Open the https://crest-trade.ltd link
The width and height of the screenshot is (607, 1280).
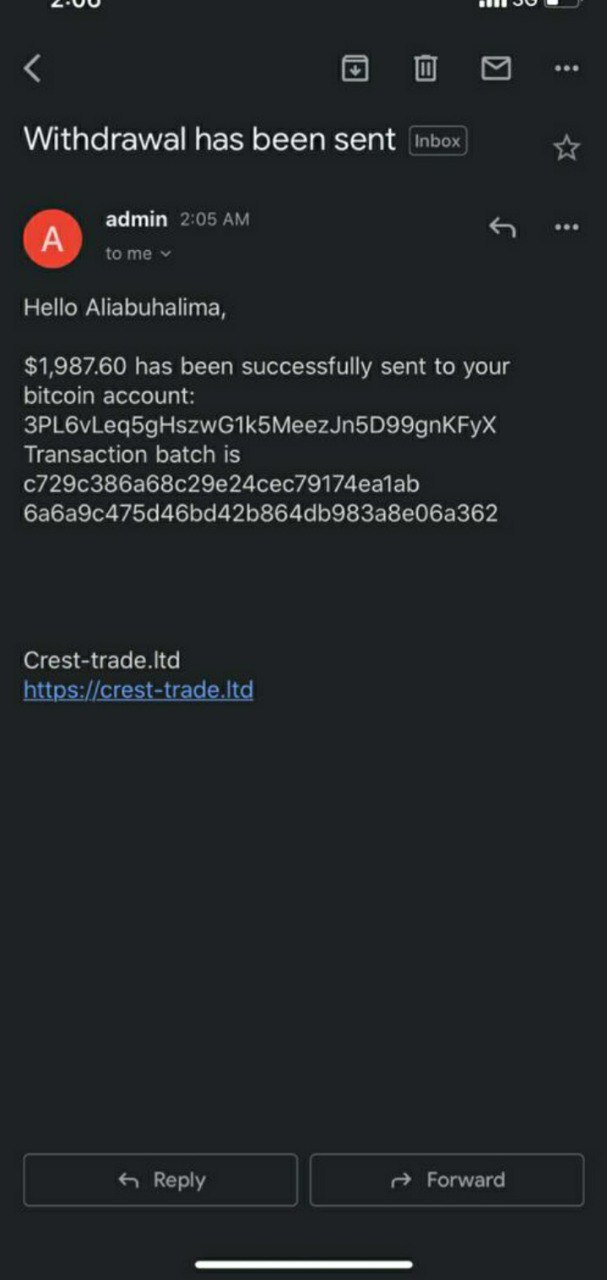coord(138,689)
